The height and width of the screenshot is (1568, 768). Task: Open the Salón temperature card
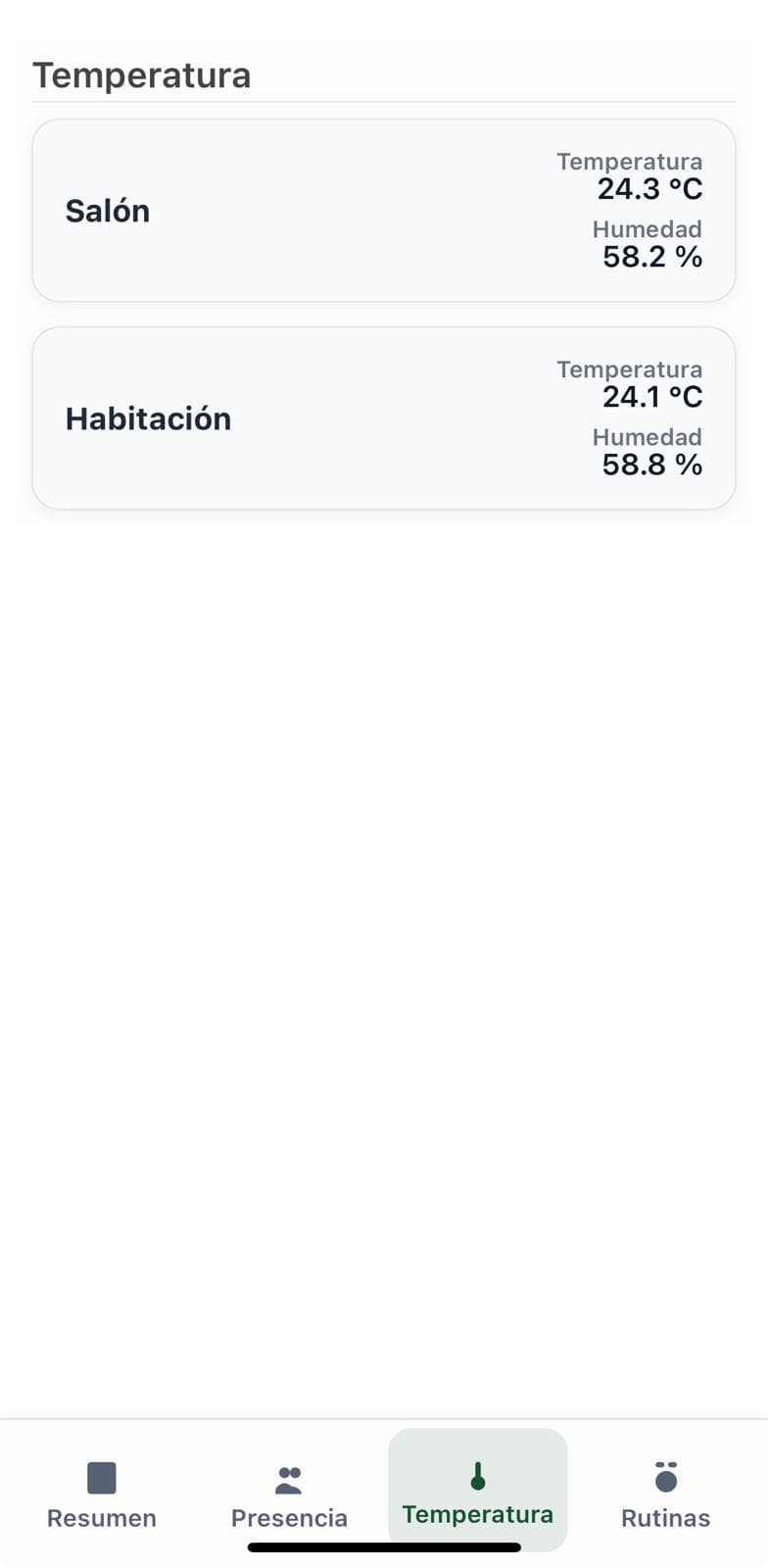(384, 211)
